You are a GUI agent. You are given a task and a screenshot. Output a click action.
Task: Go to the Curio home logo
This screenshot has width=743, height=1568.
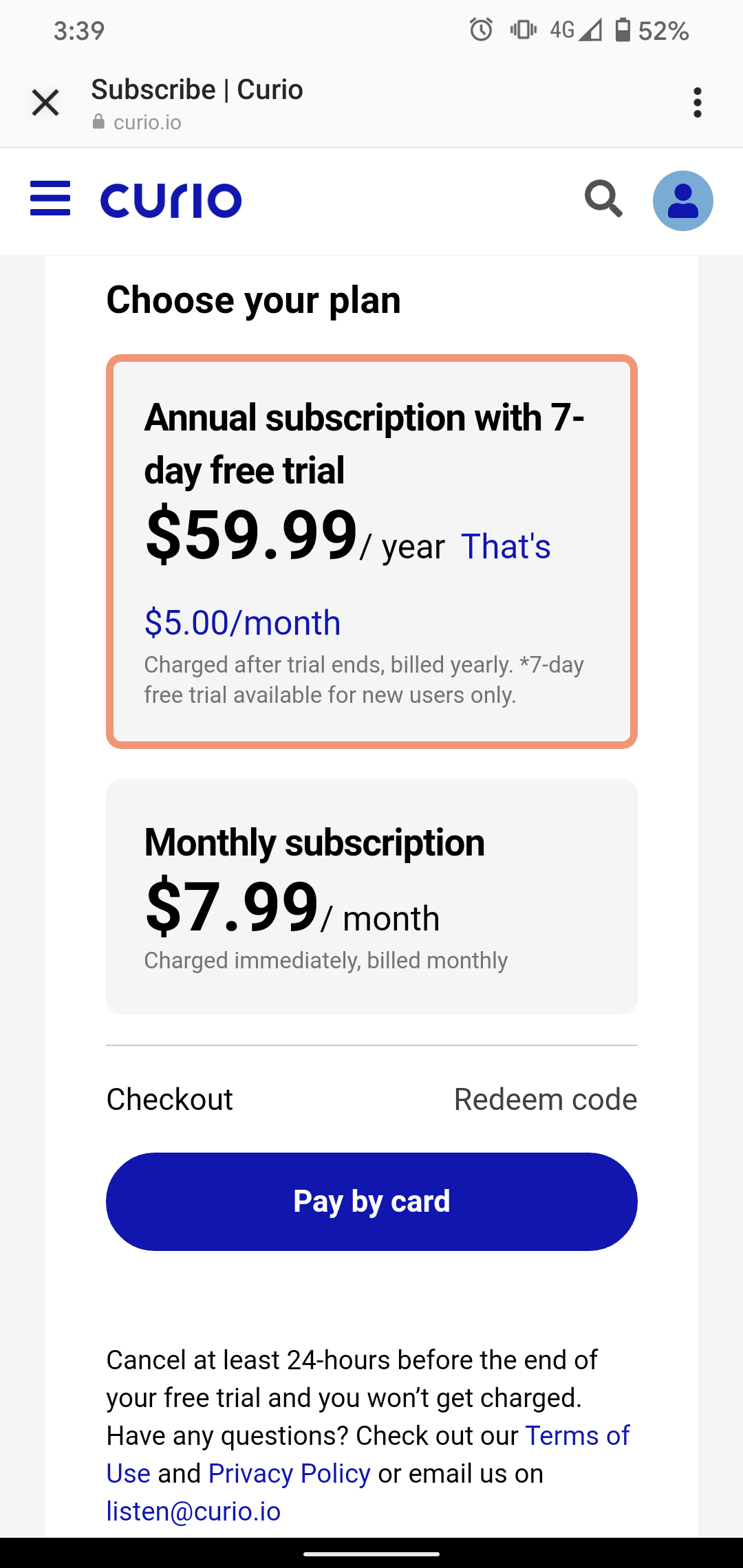coord(171,201)
